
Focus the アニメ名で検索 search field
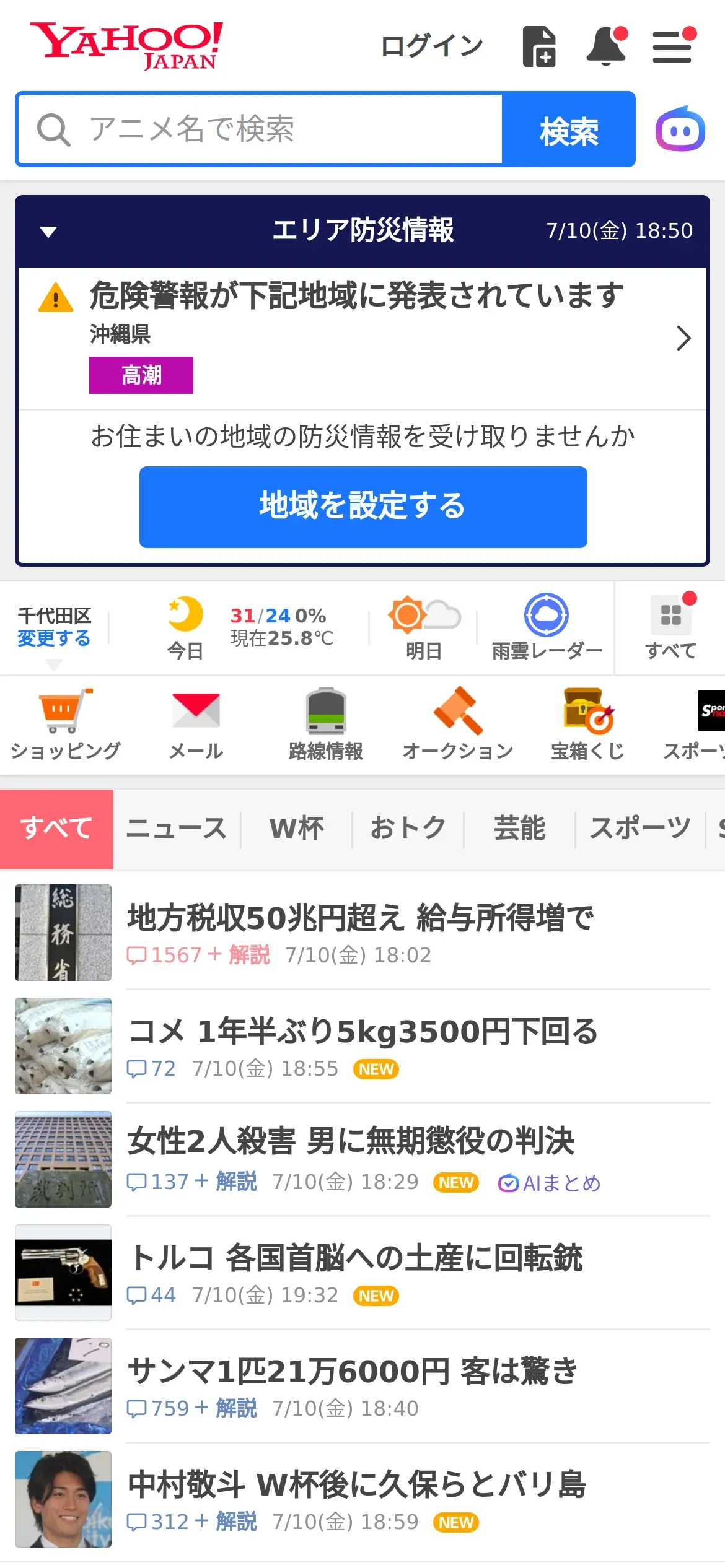click(260, 129)
